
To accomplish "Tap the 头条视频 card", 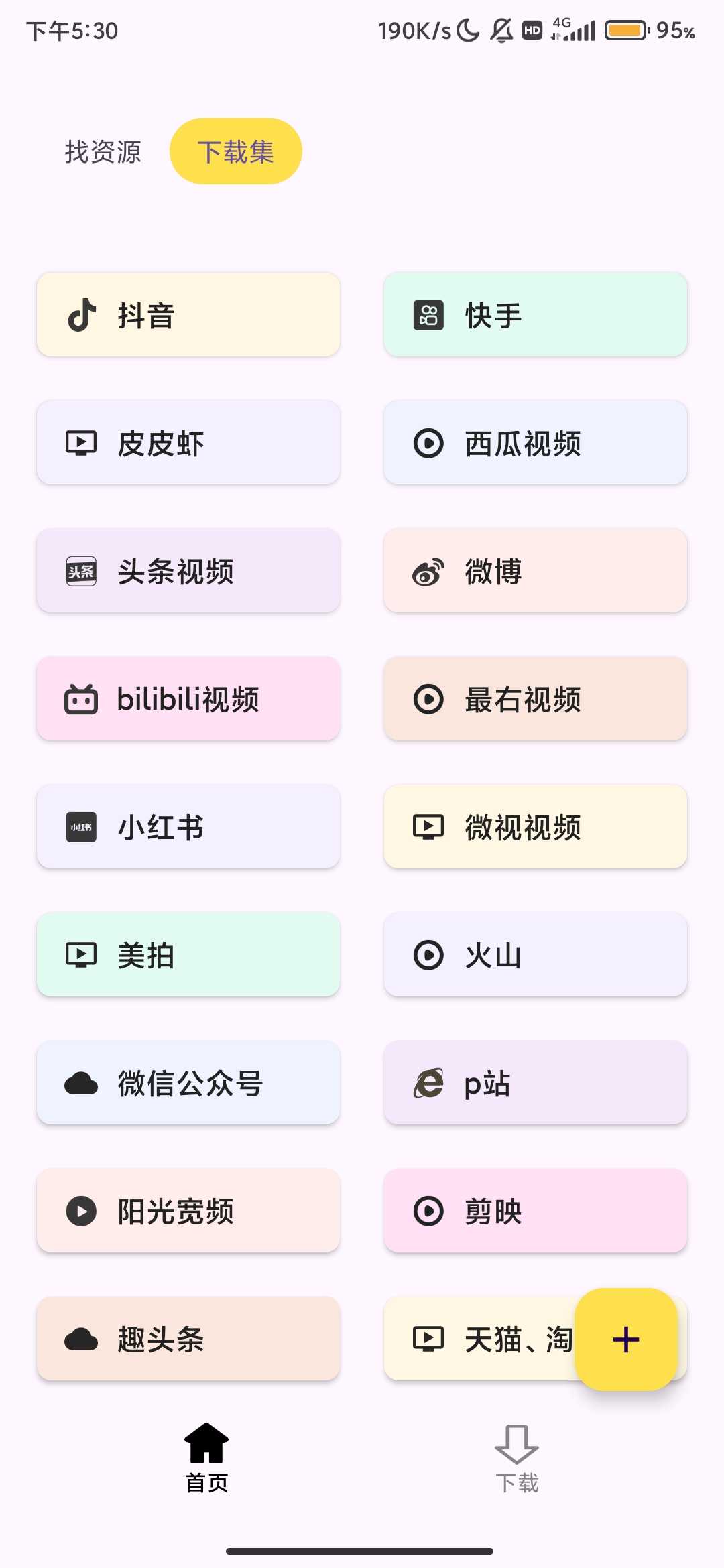I will click(188, 571).
